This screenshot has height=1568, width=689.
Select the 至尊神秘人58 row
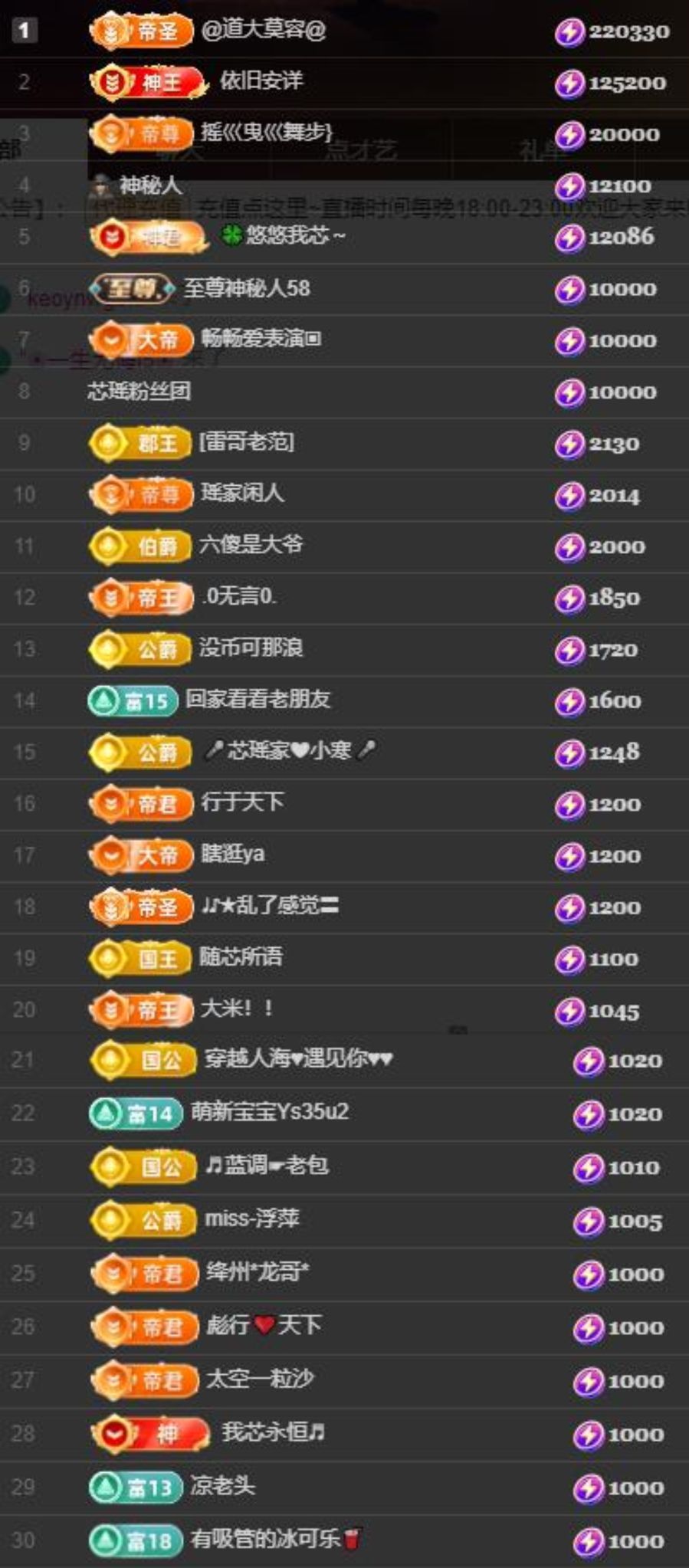[x=246, y=289]
